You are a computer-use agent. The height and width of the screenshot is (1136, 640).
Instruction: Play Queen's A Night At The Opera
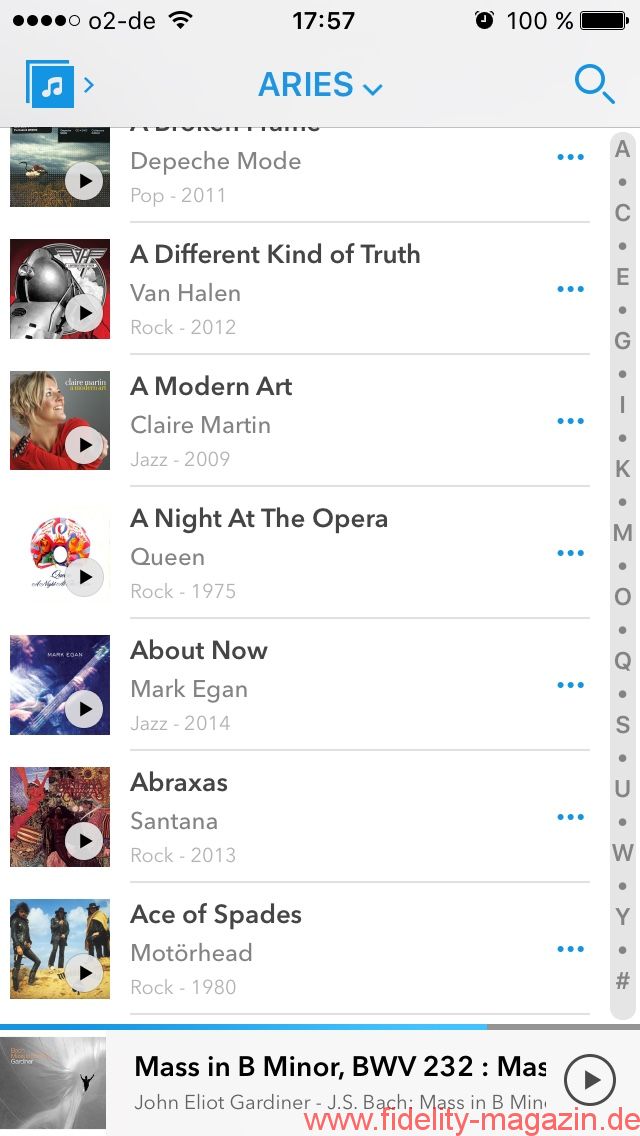coord(84,577)
